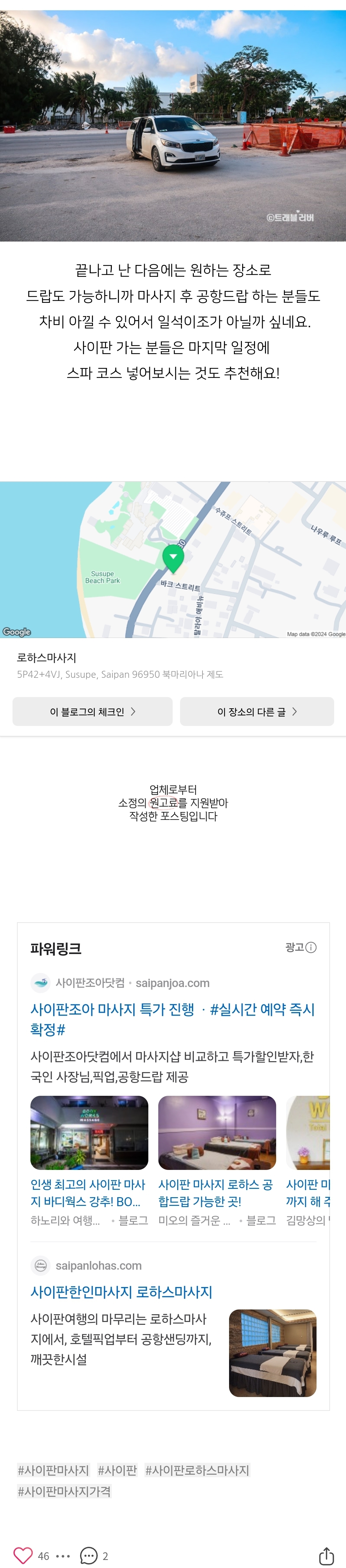The width and height of the screenshot is (346, 1568).
Task: Open 사이판한인마사지 로하스마사지 link
Action: pos(121,1292)
